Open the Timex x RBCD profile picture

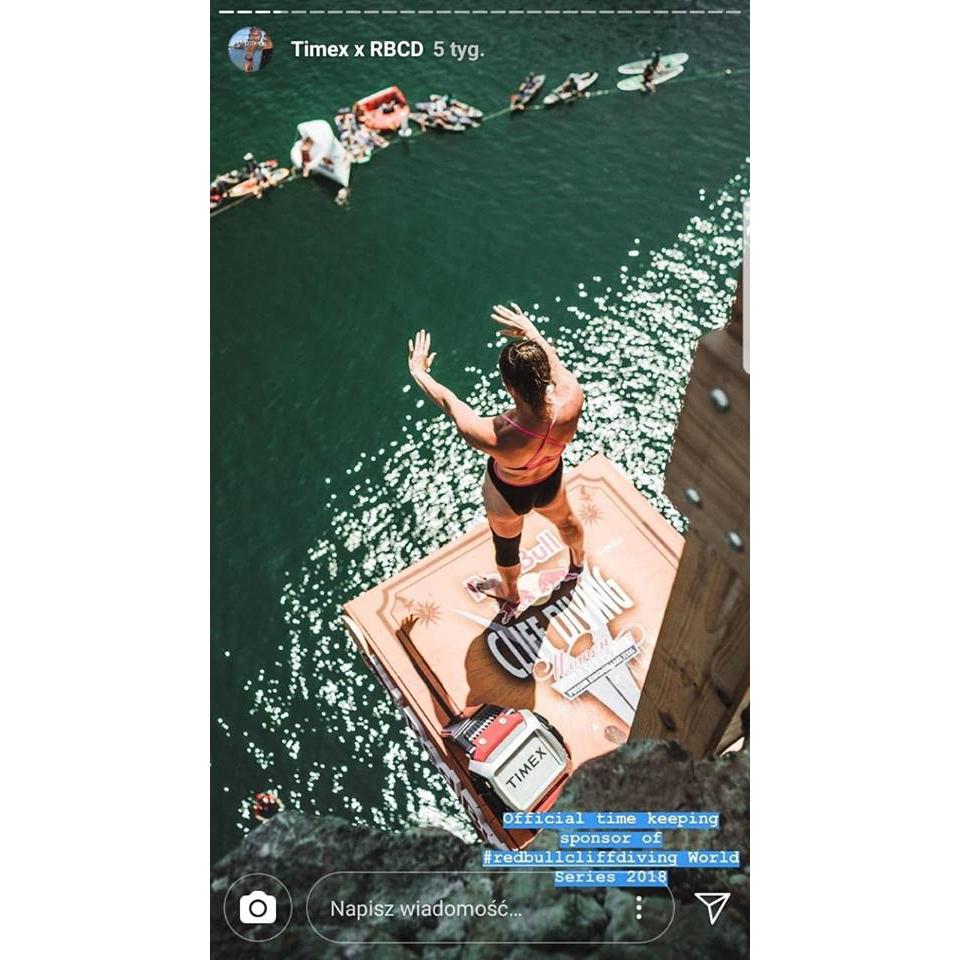[x=250, y=49]
